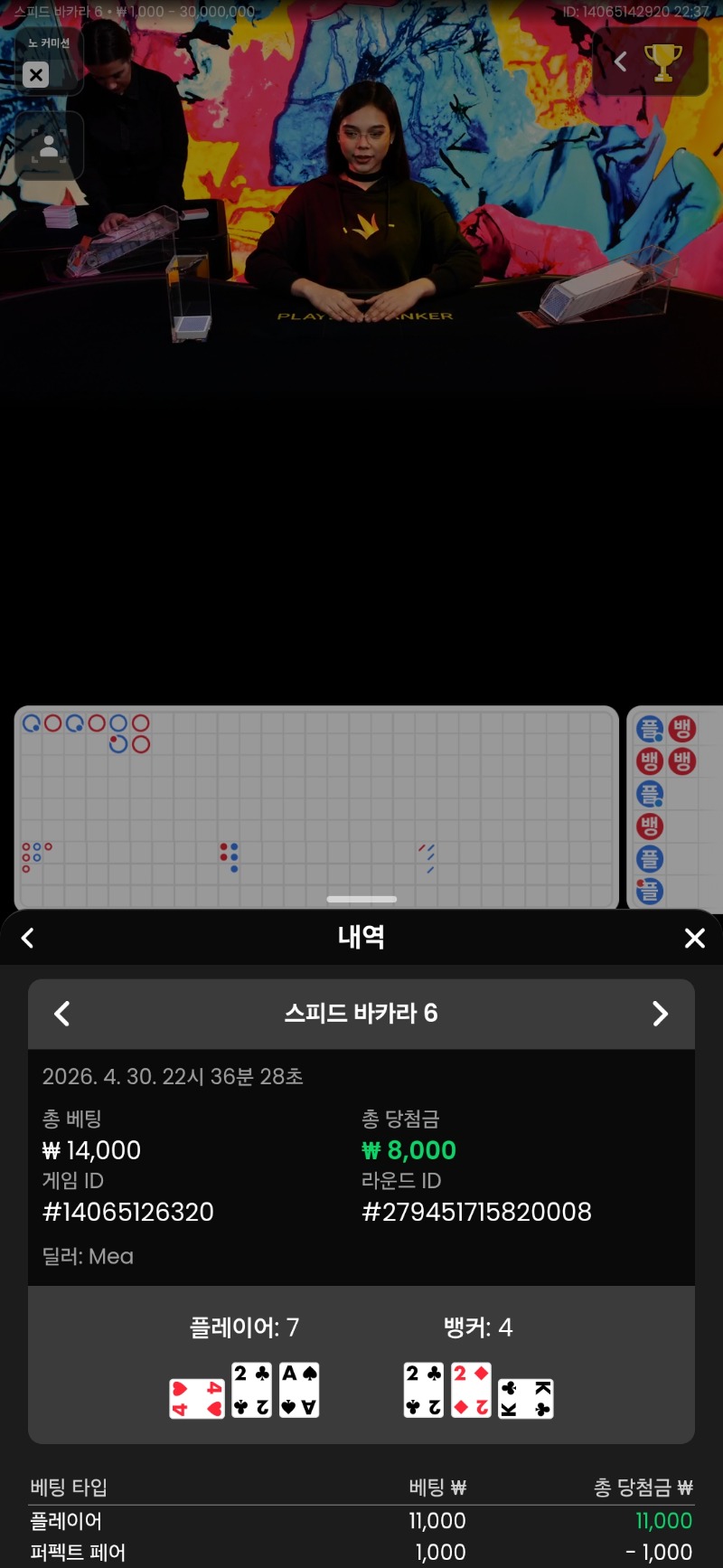Open the trophy leaderboard button

(x=662, y=61)
